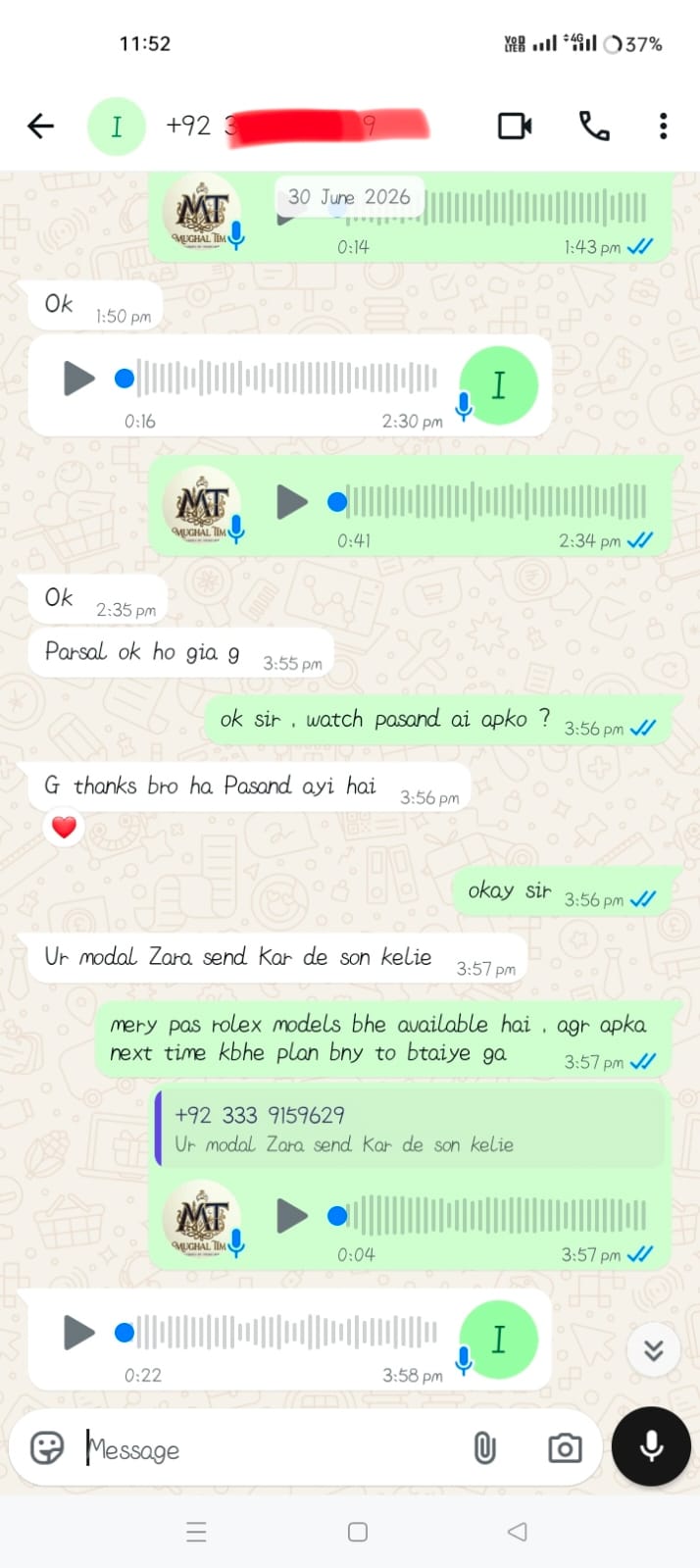Open the contact's profile picture avatar in header
The image size is (700, 1568).
(x=117, y=126)
